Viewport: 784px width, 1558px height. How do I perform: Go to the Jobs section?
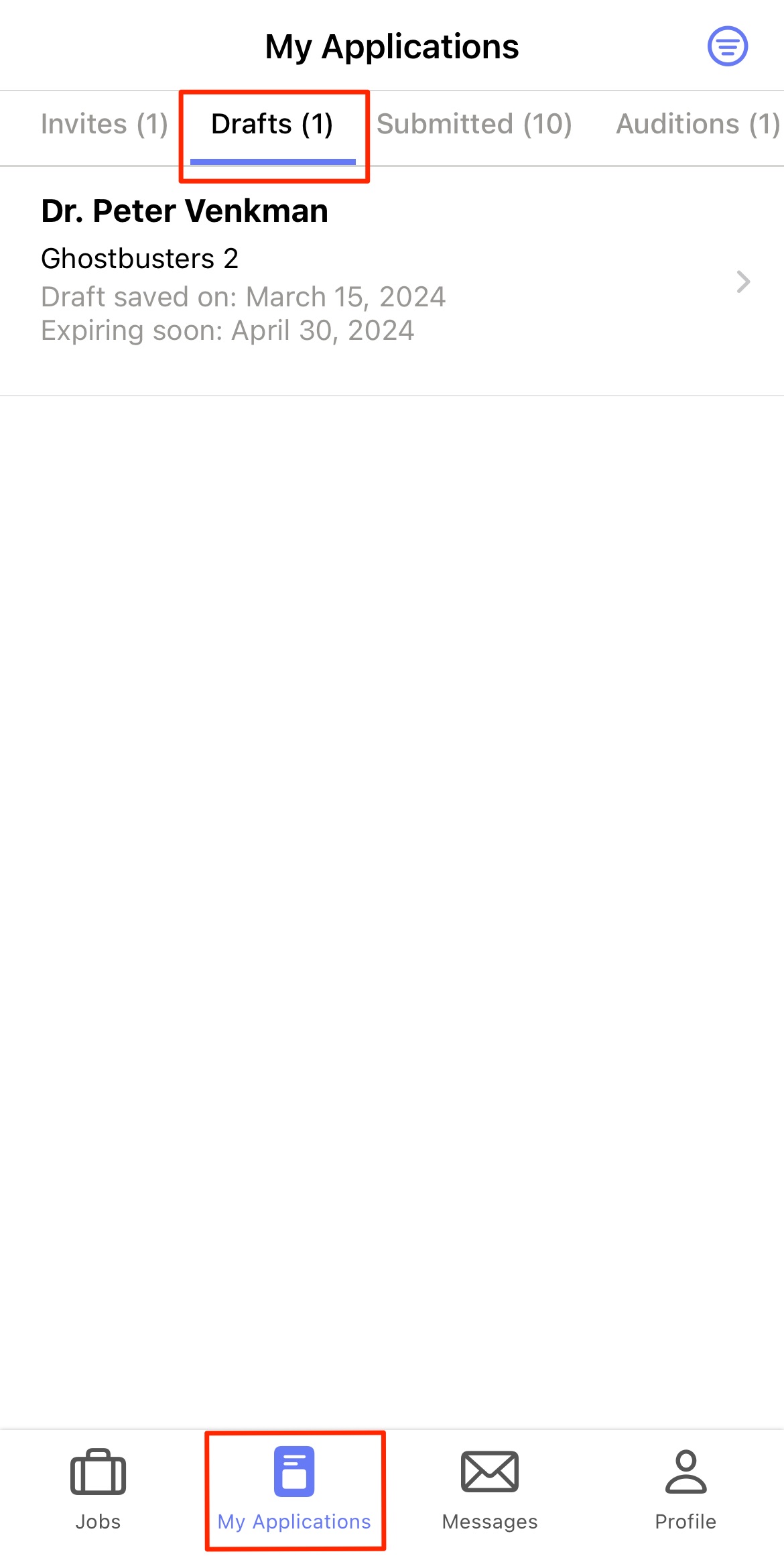tap(98, 1490)
